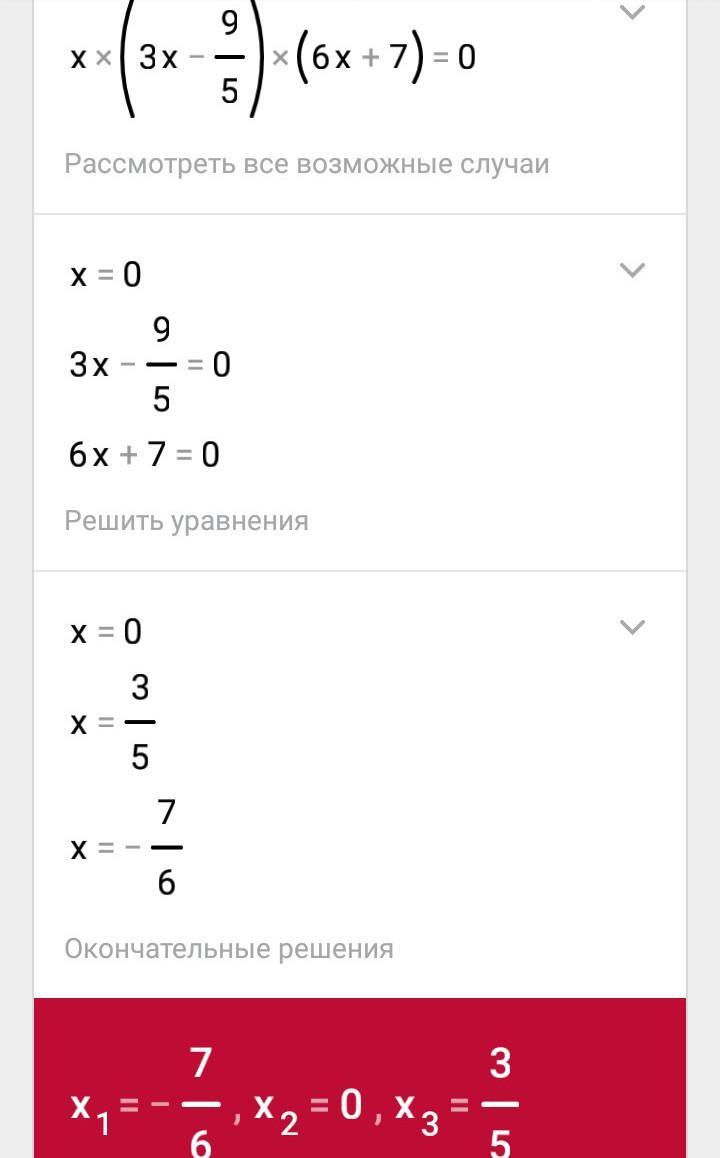This screenshot has width=720, height=1158.
Task: Expand the step with factored equation x×(3x−9/5)×(6x+7)=0
Action: tap(632, 13)
